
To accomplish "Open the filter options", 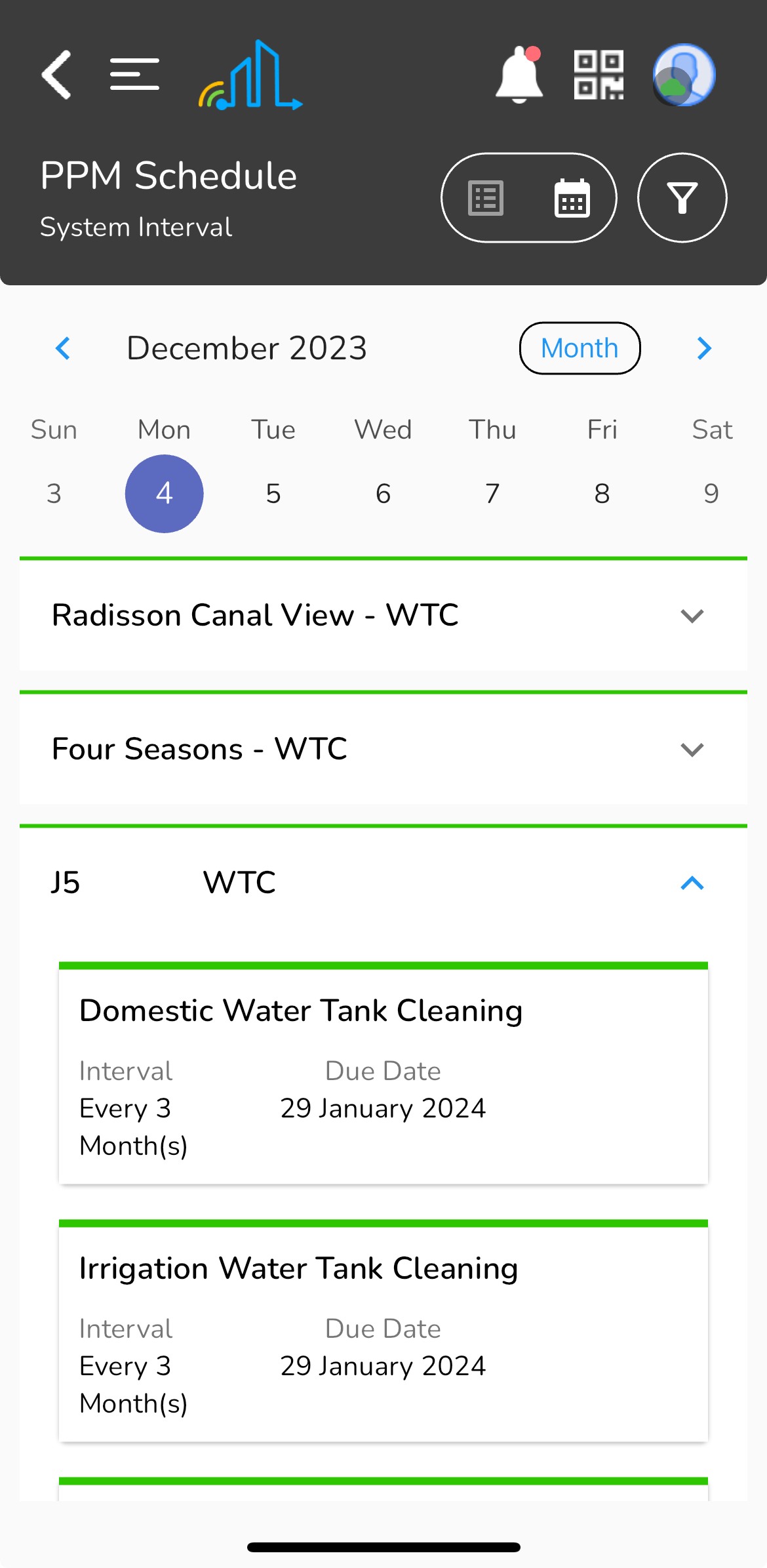I will [682, 197].
